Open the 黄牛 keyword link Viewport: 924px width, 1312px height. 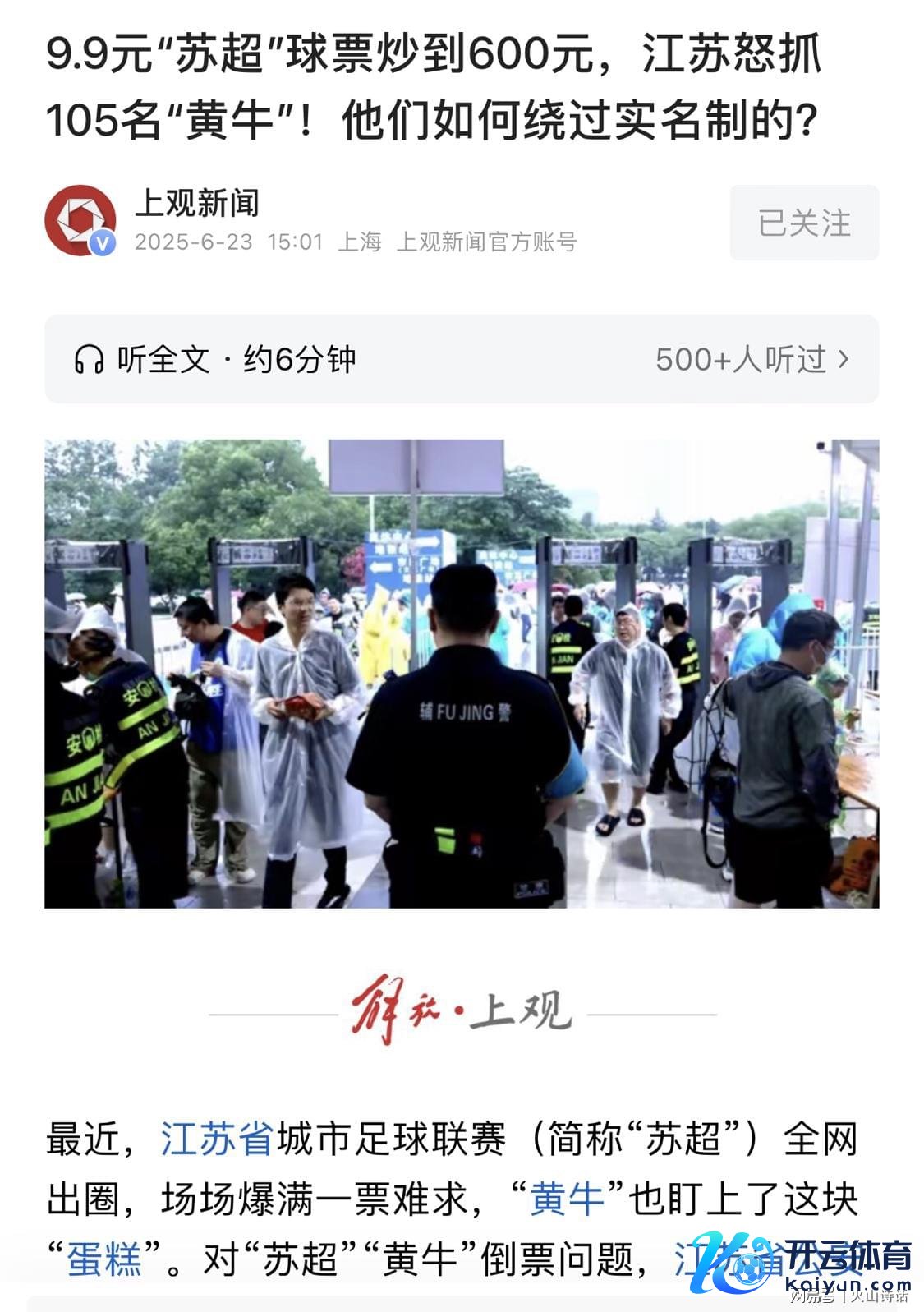click(567, 1199)
